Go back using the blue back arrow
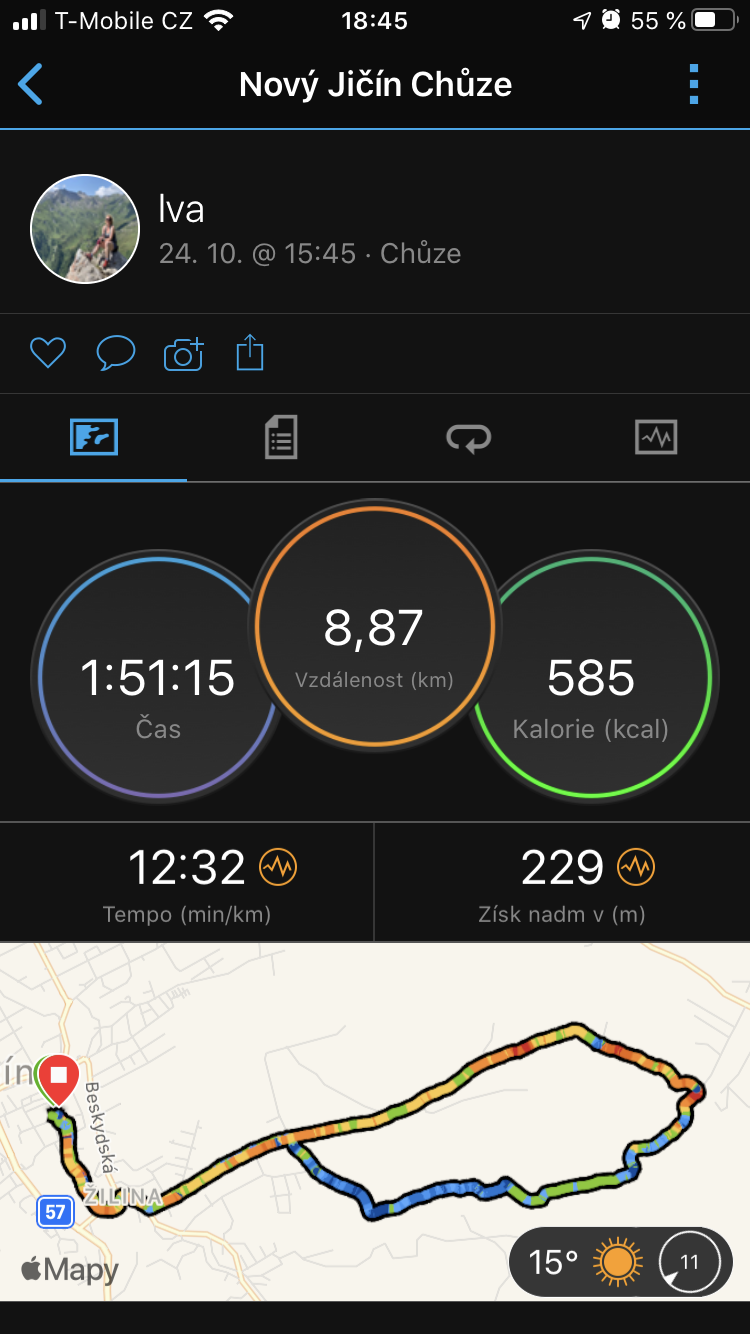This screenshot has height=1334, width=750. [x=31, y=85]
